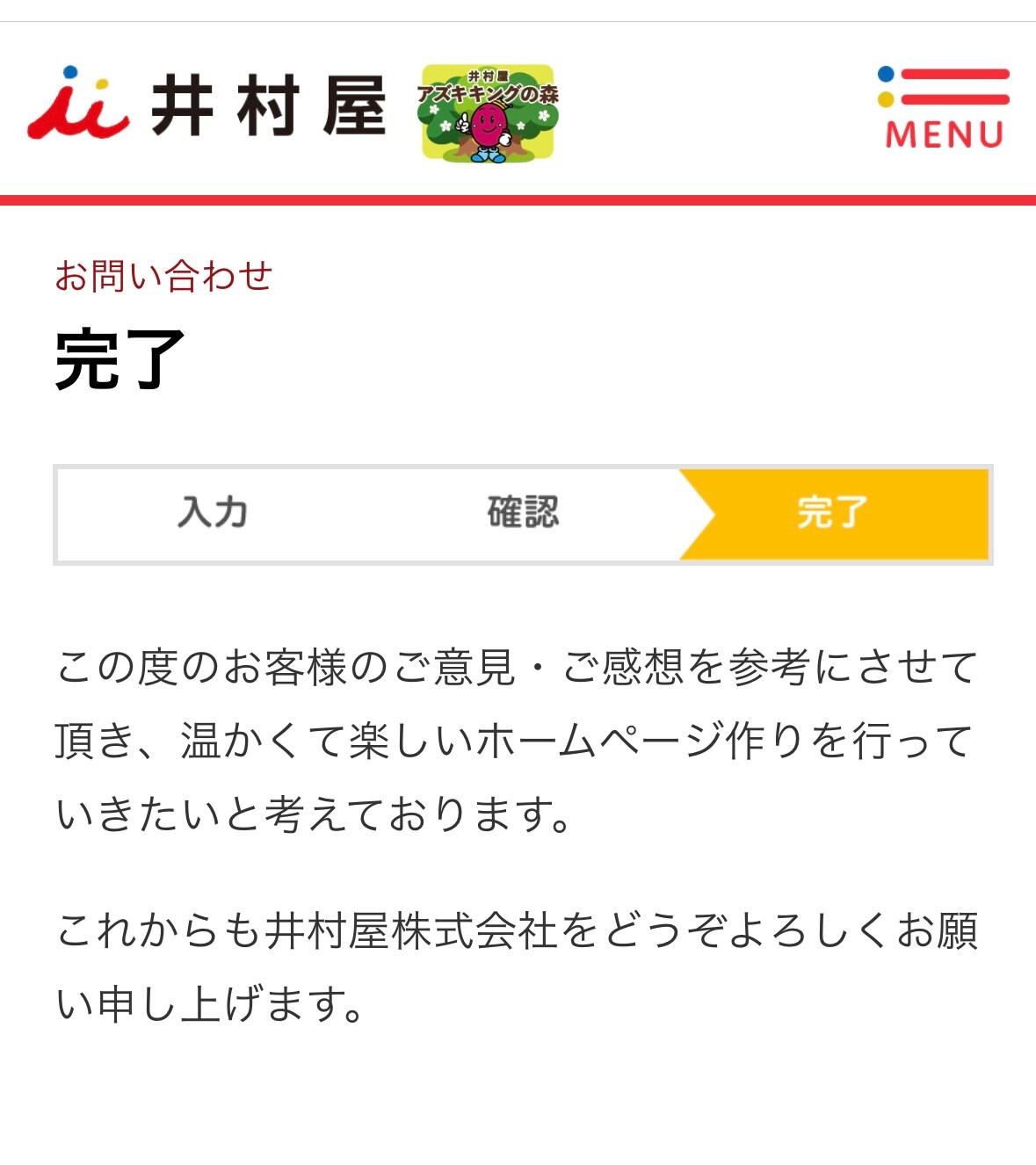The height and width of the screenshot is (1165, 1036).
Task: Open the Azuki King no Mori banner
Action: tap(488, 113)
